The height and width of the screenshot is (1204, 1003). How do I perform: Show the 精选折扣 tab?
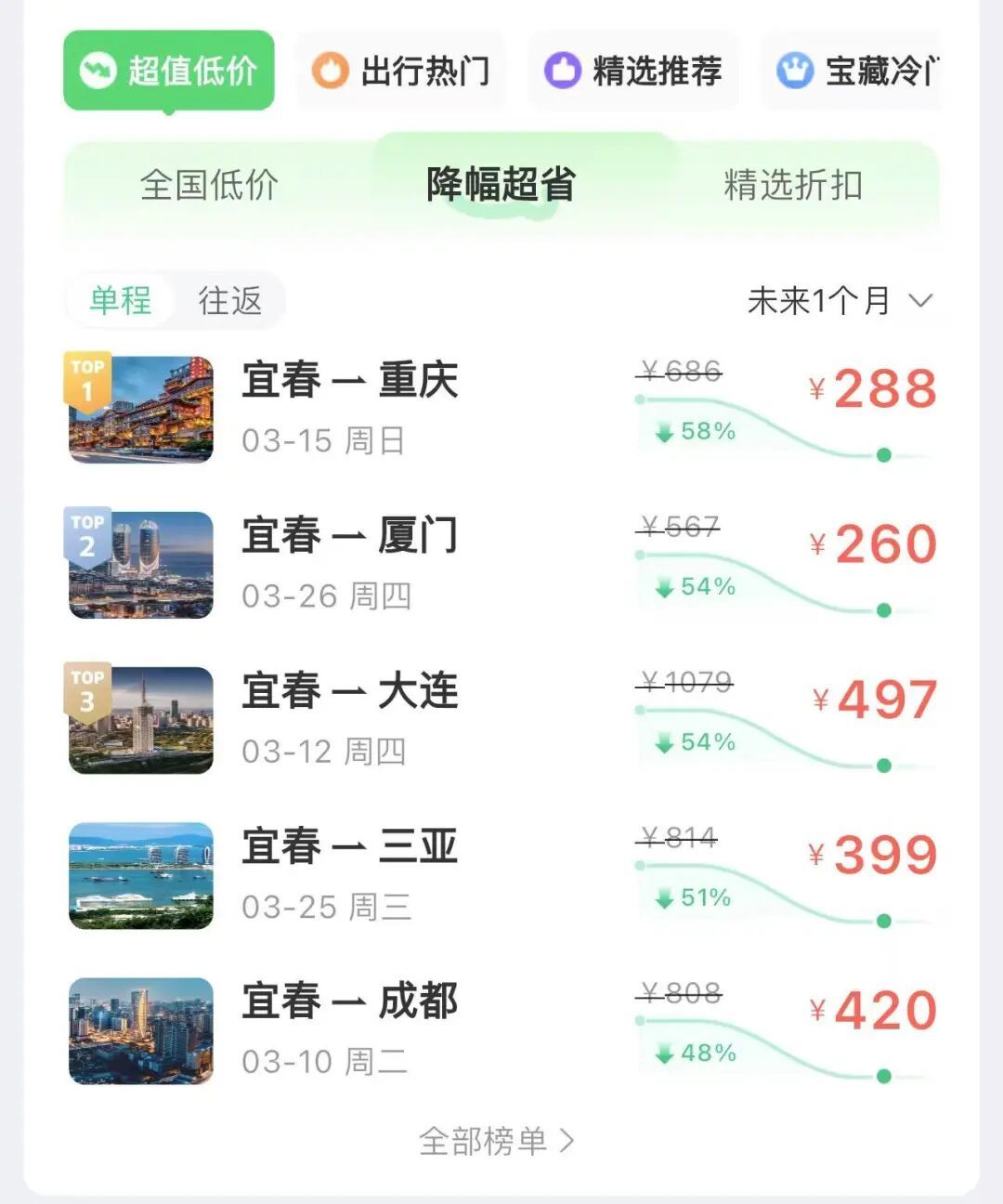[792, 185]
